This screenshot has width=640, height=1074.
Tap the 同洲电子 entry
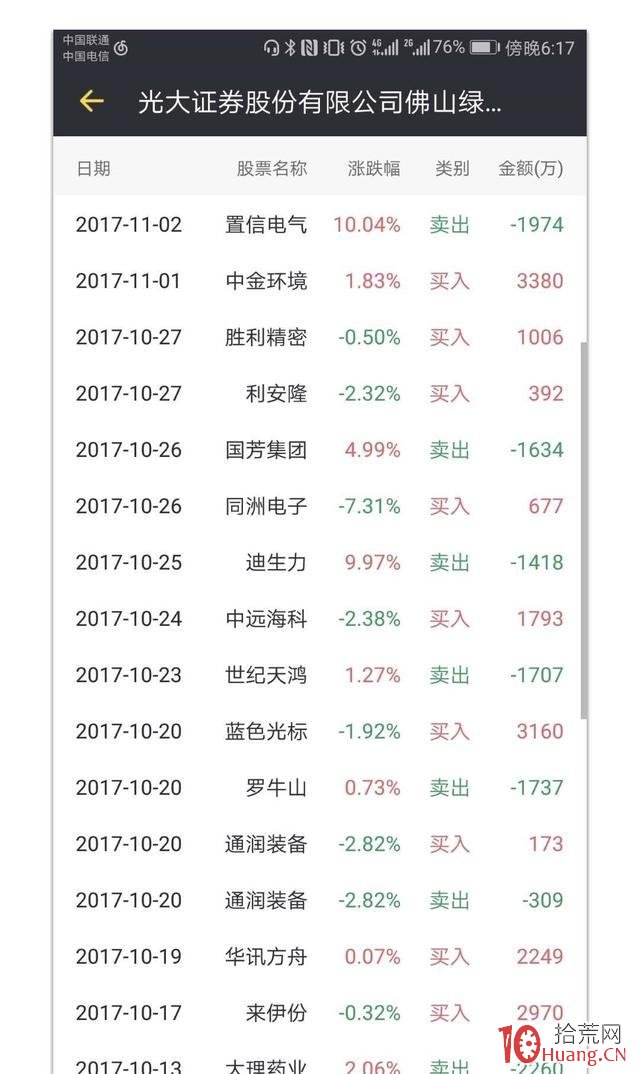click(x=319, y=506)
